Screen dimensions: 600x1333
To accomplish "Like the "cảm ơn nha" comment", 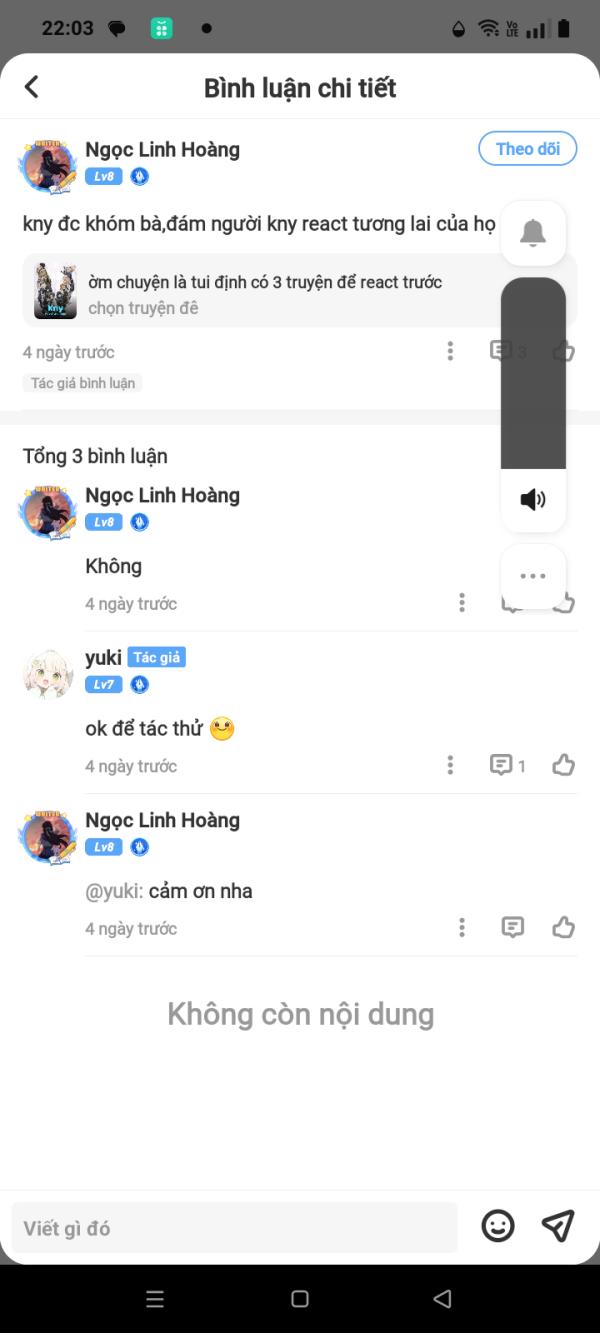I will 564,928.
